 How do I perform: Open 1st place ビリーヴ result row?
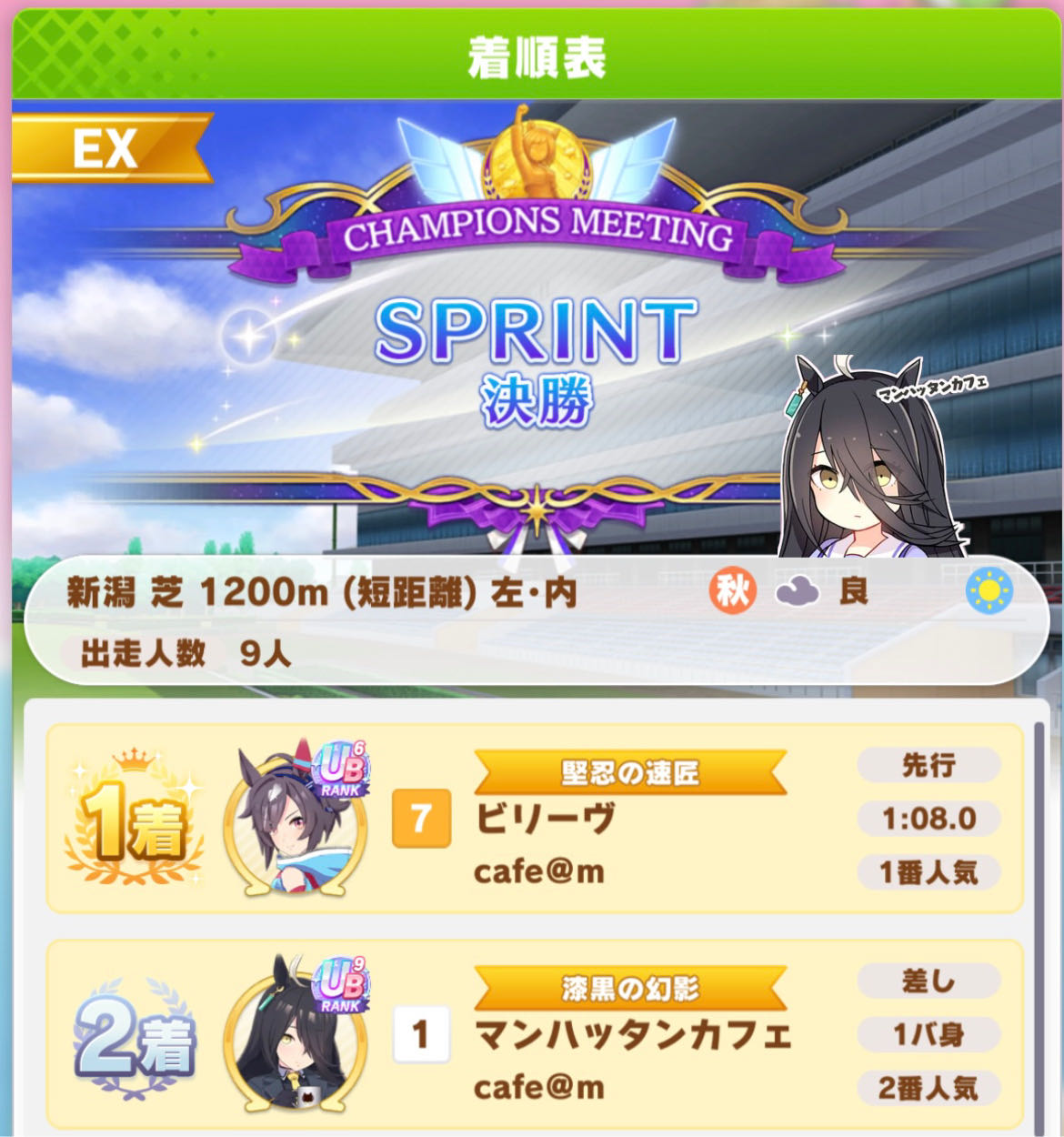[535, 819]
